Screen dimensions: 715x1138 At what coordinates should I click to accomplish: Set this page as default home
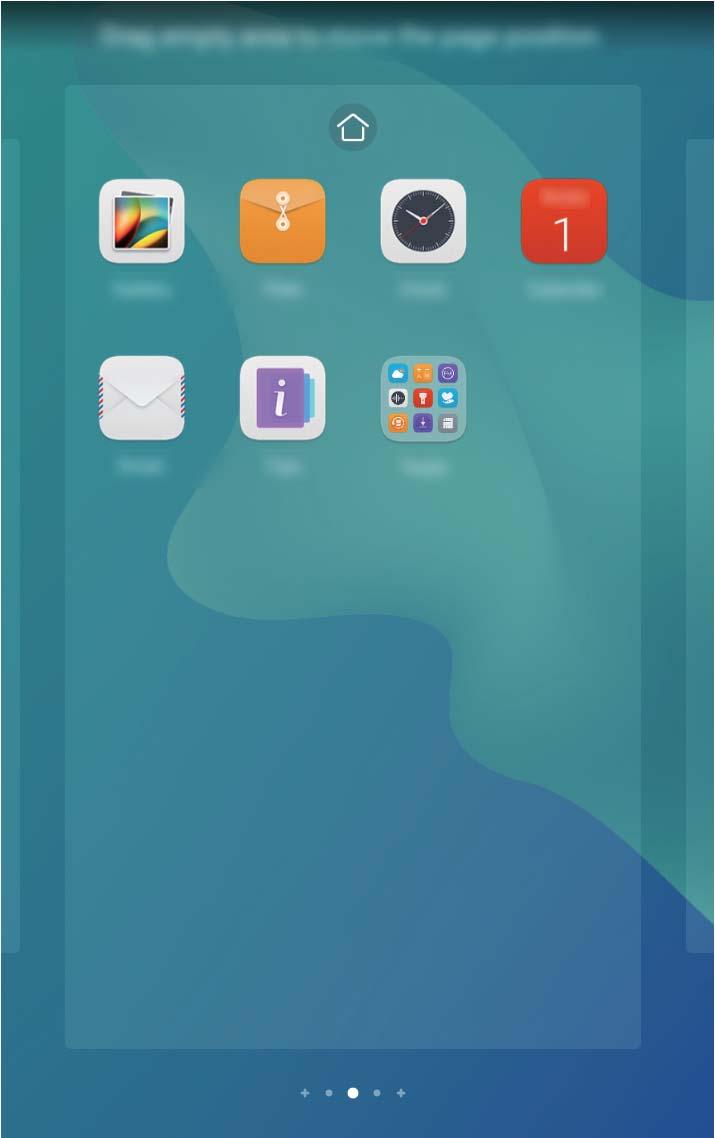(353, 128)
